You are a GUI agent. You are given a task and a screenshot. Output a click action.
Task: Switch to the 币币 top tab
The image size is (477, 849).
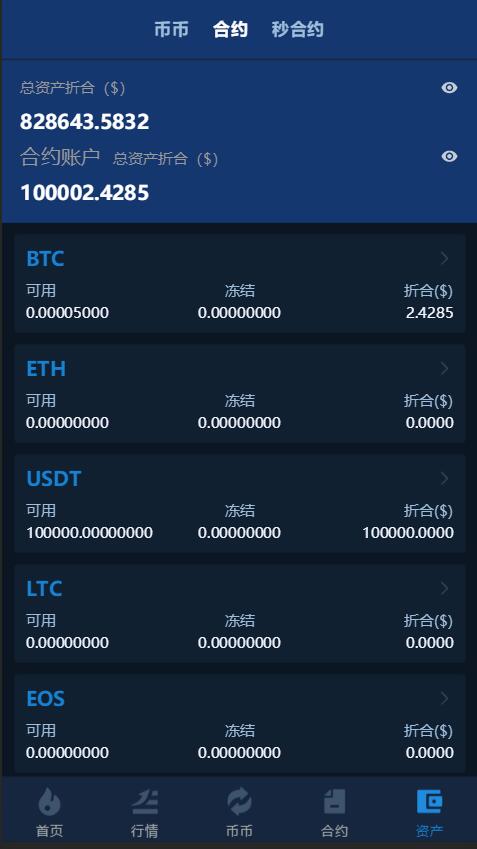171,29
